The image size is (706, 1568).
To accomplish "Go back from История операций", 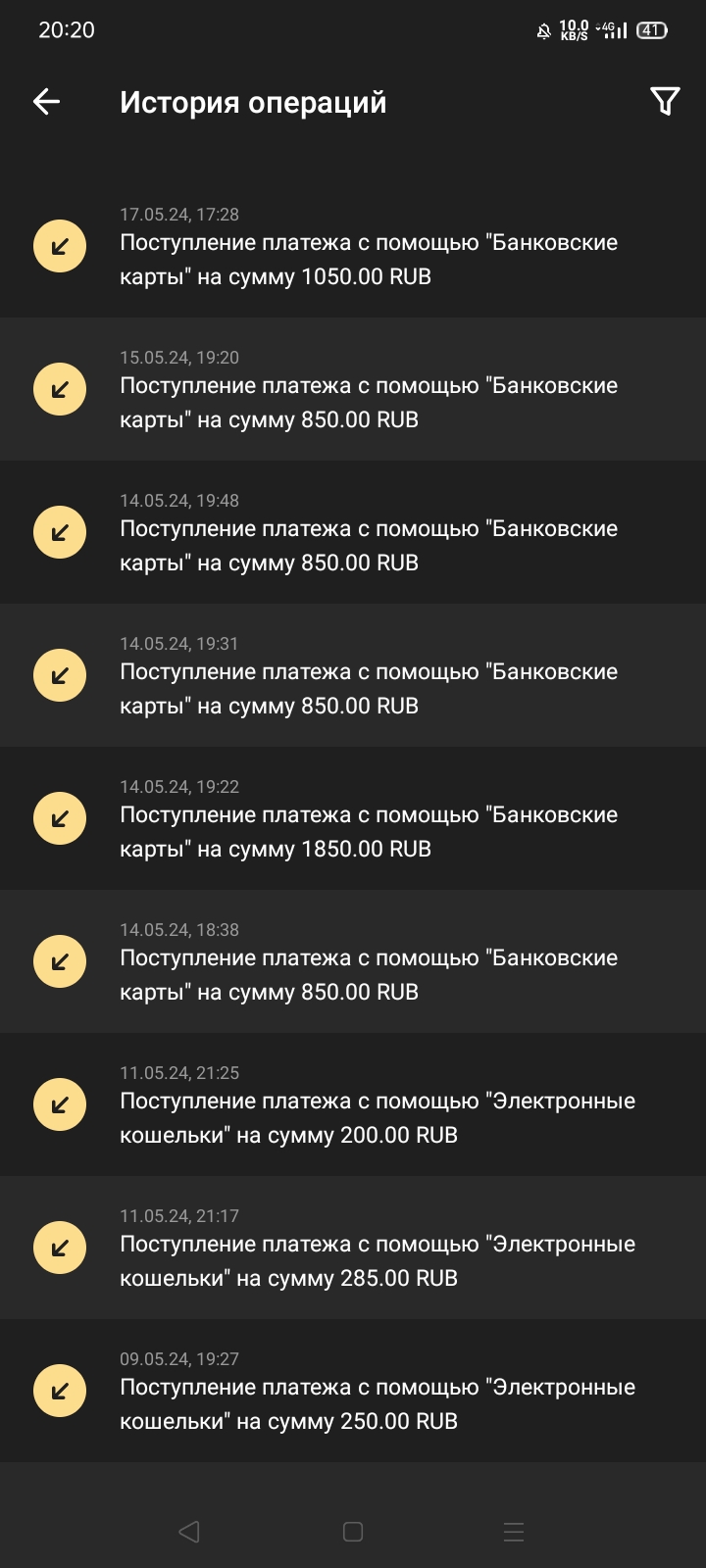I will (x=46, y=102).
